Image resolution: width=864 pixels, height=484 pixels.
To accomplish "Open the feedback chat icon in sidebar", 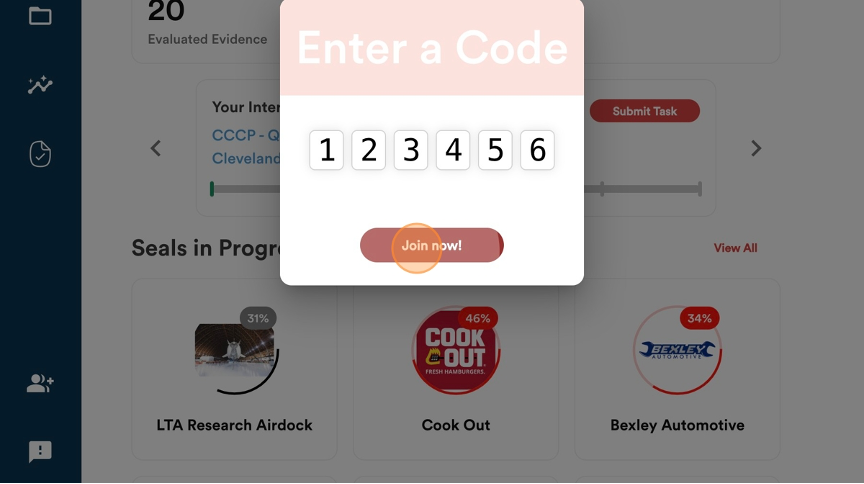I will tap(40, 452).
